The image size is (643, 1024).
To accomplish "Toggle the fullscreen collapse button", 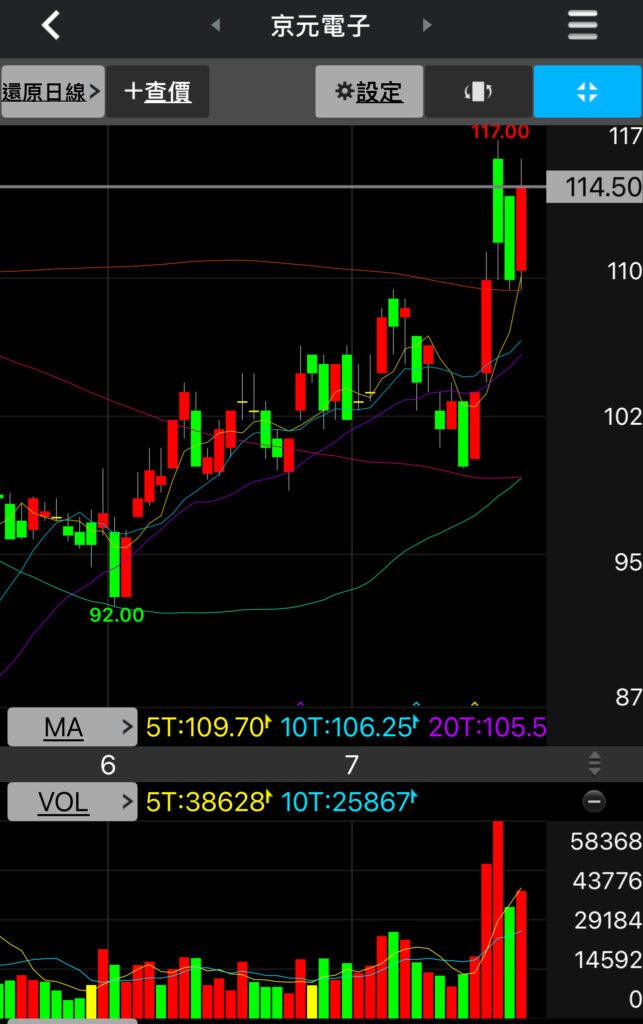I will 587,92.
